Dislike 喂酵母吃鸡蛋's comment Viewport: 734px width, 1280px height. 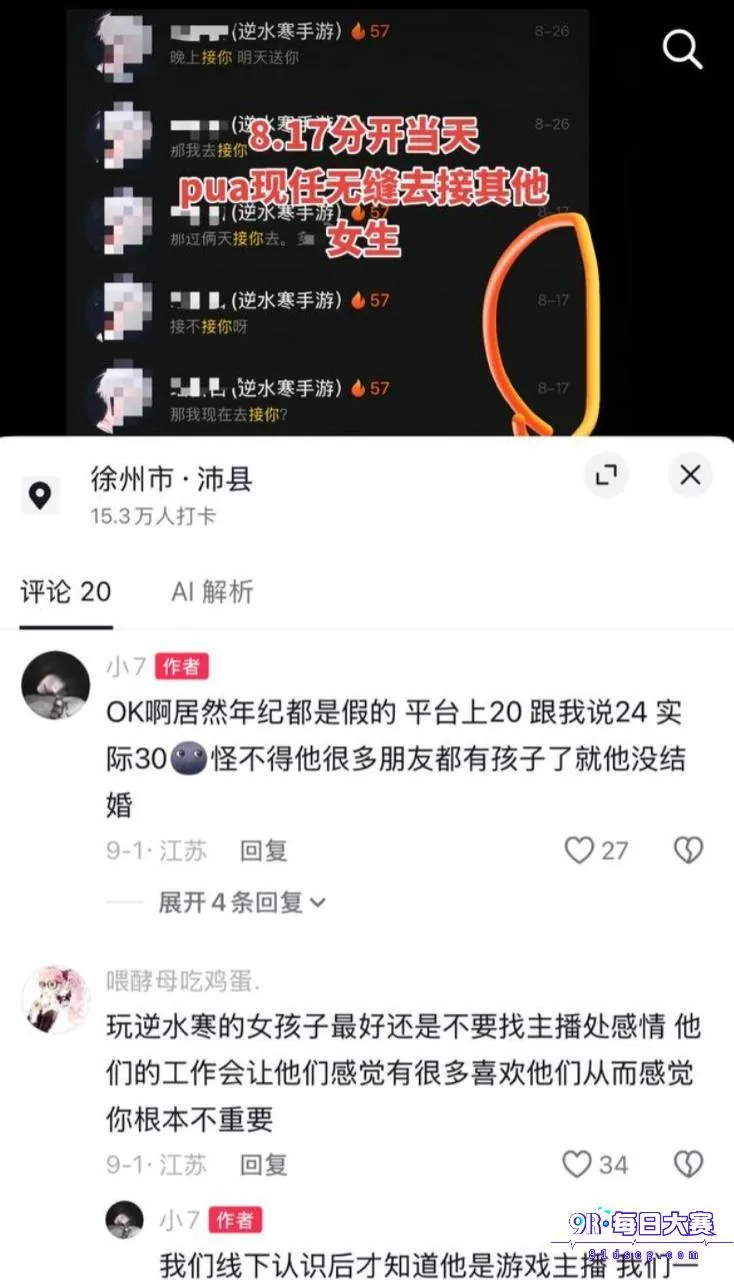688,1165
